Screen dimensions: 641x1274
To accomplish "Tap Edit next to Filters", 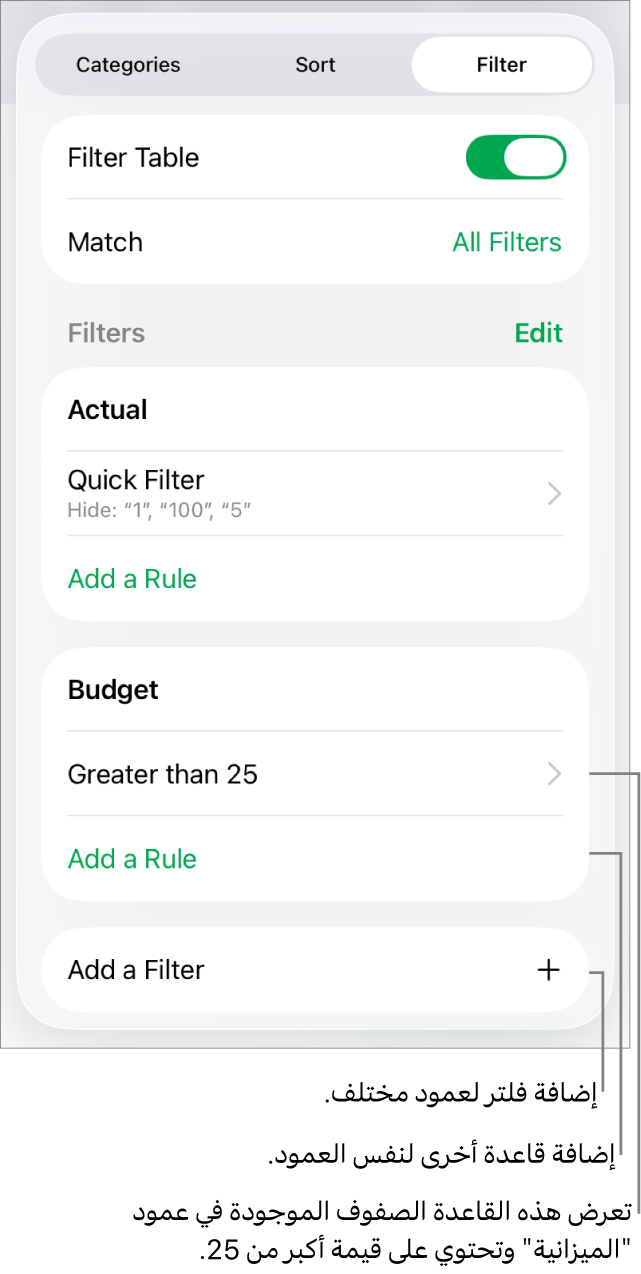I will (x=538, y=333).
